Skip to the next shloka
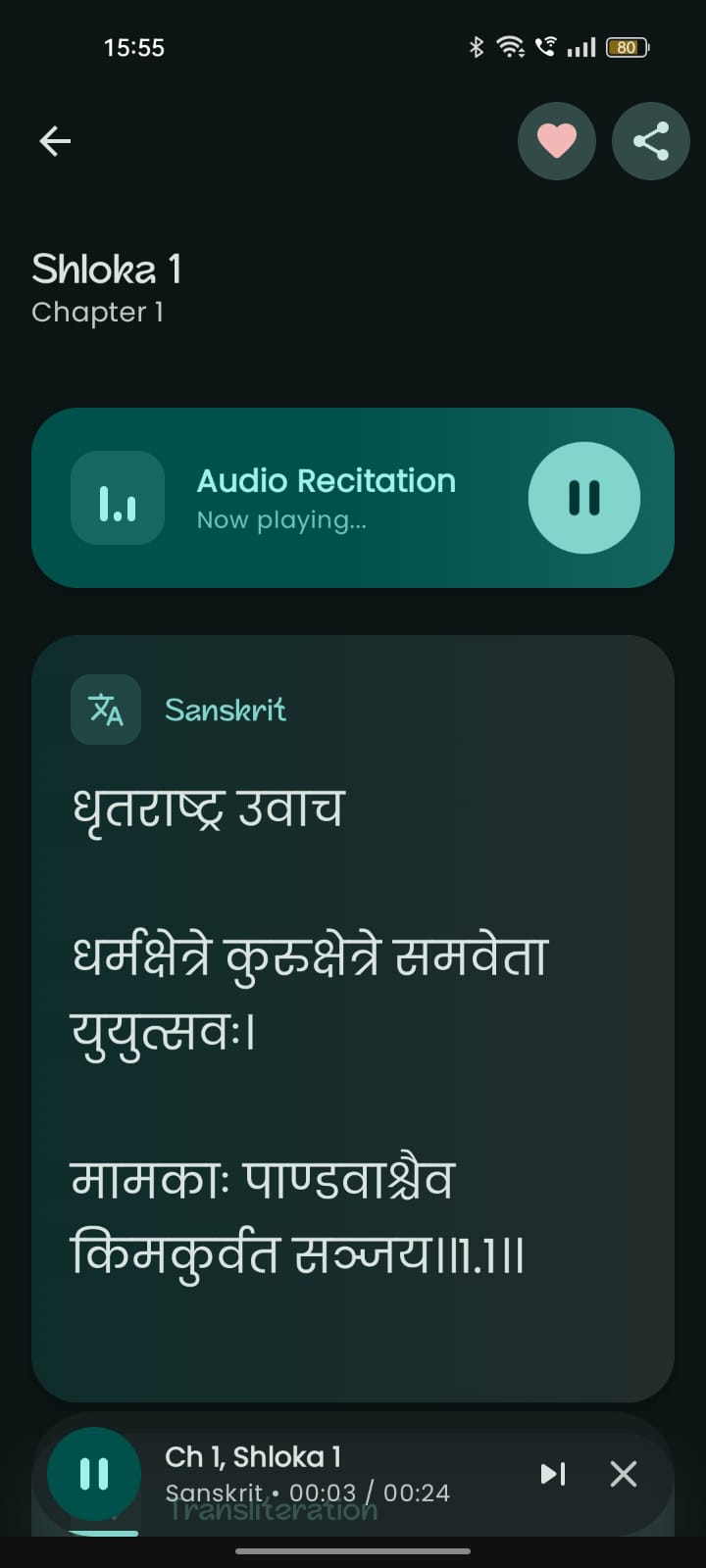Viewport: 706px width, 1568px height. click(553, 1473)
